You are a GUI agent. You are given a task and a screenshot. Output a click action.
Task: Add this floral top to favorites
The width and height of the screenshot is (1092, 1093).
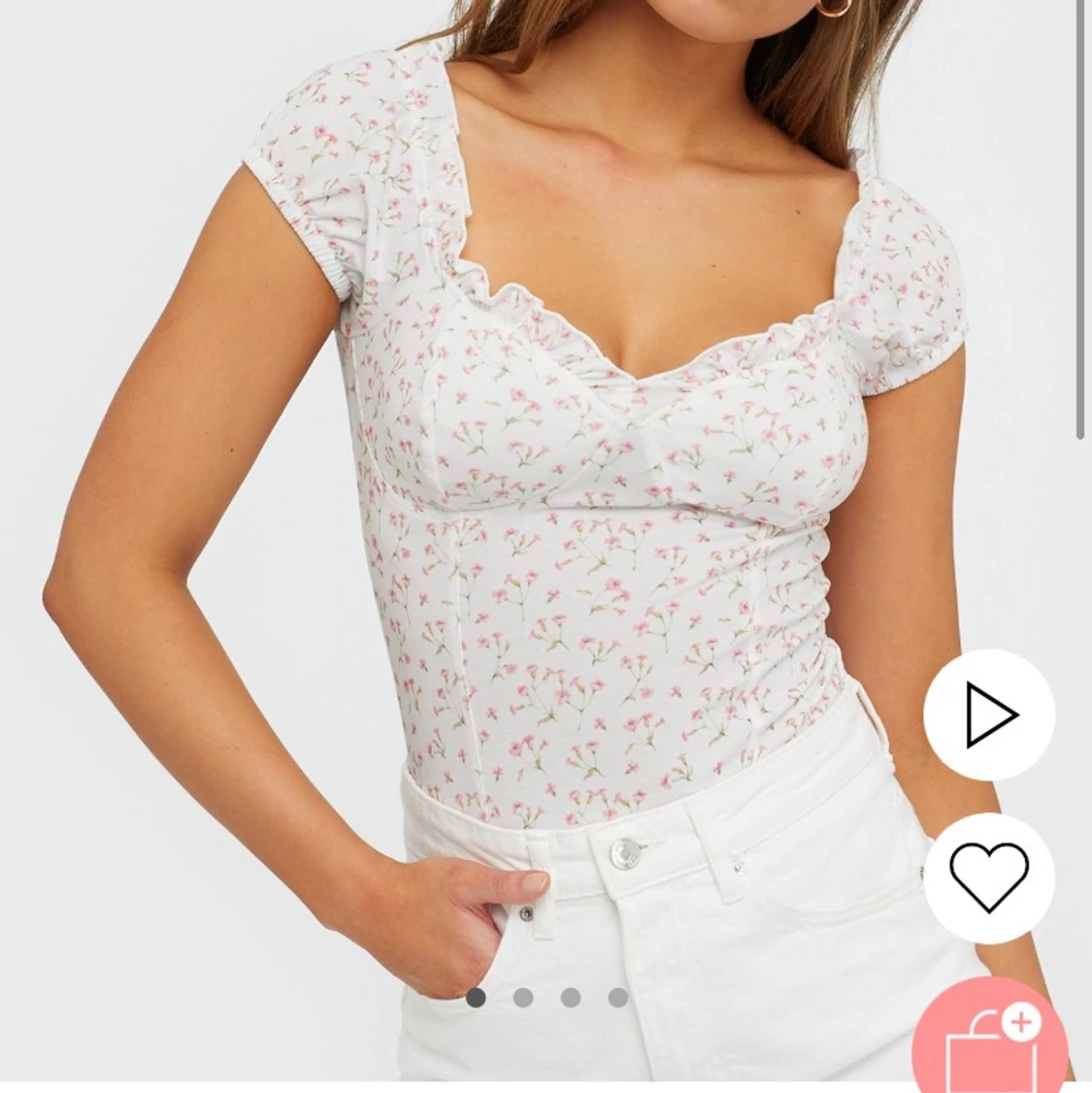point(988,878)
